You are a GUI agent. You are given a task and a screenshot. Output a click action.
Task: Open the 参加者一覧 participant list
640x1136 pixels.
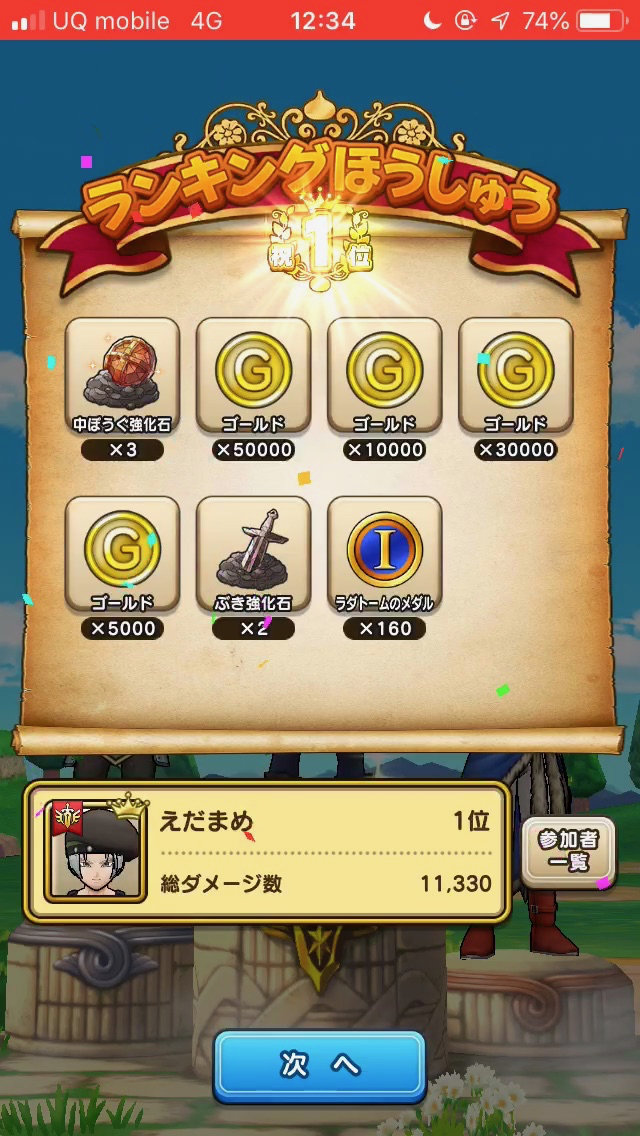tap(567, 851)
